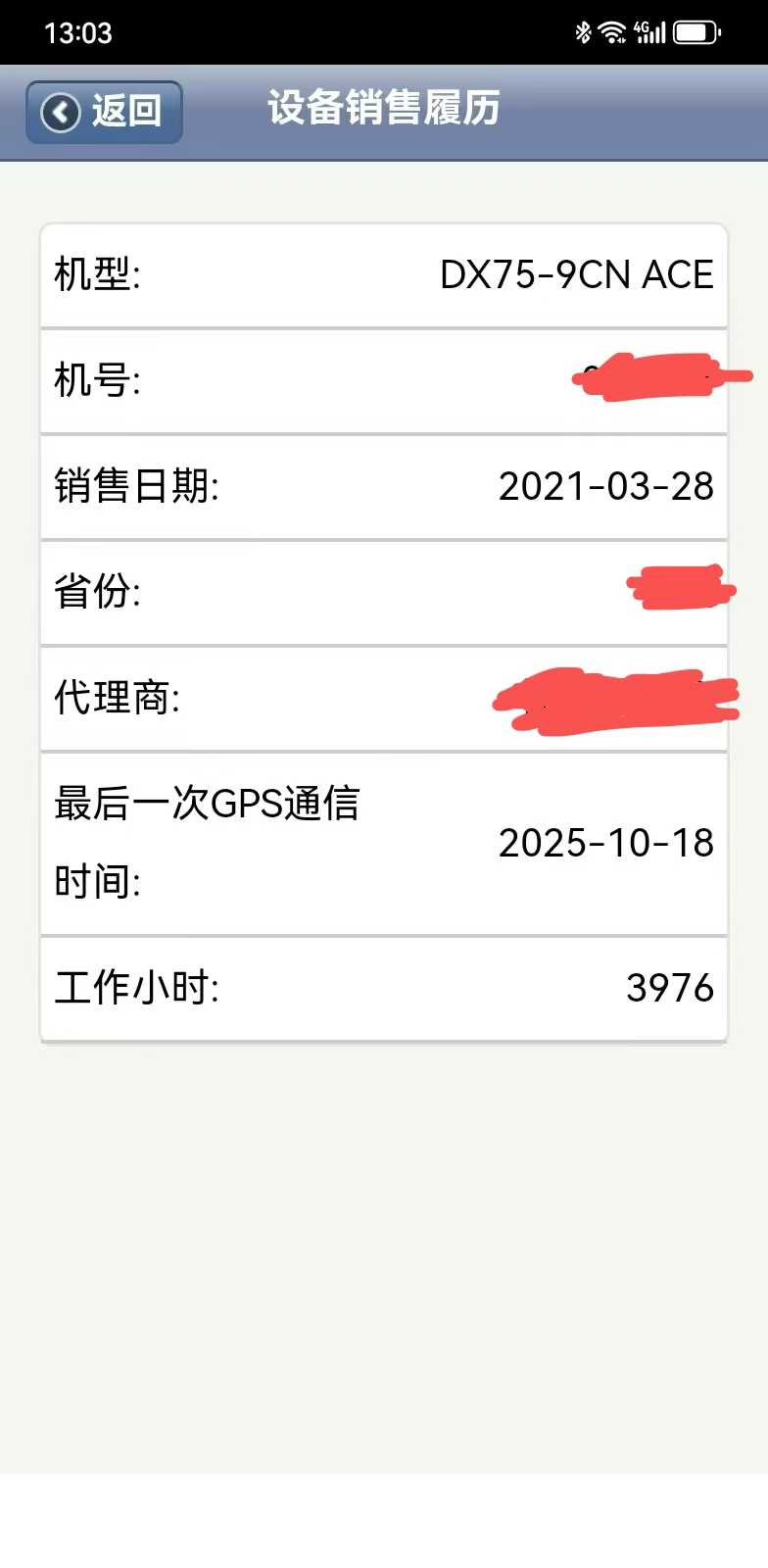Tap the battery indicator icon
The height and width of the screenshot is (1568, 768).
click(697, 31)
